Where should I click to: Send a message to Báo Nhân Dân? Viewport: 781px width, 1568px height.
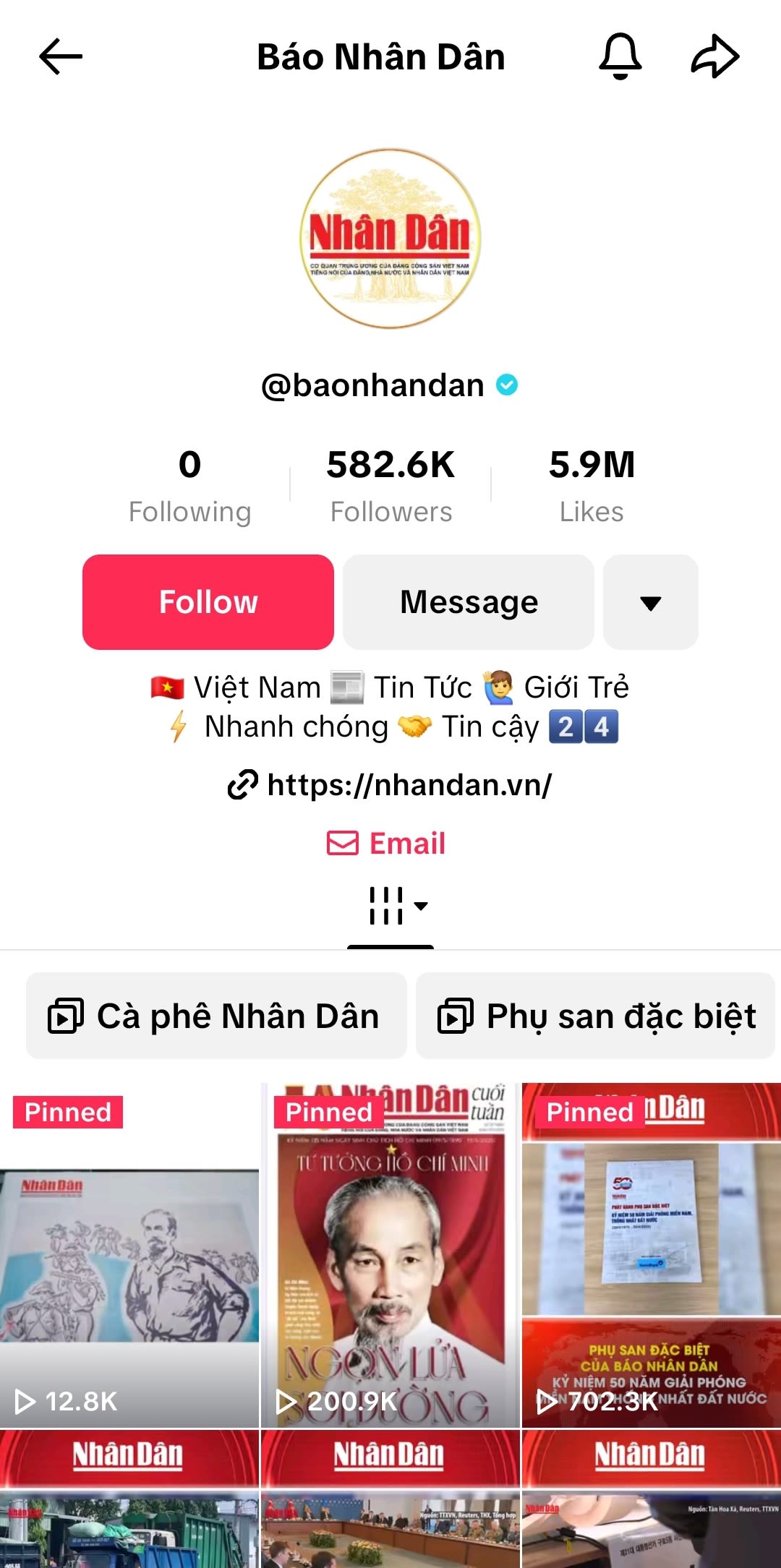469,601
